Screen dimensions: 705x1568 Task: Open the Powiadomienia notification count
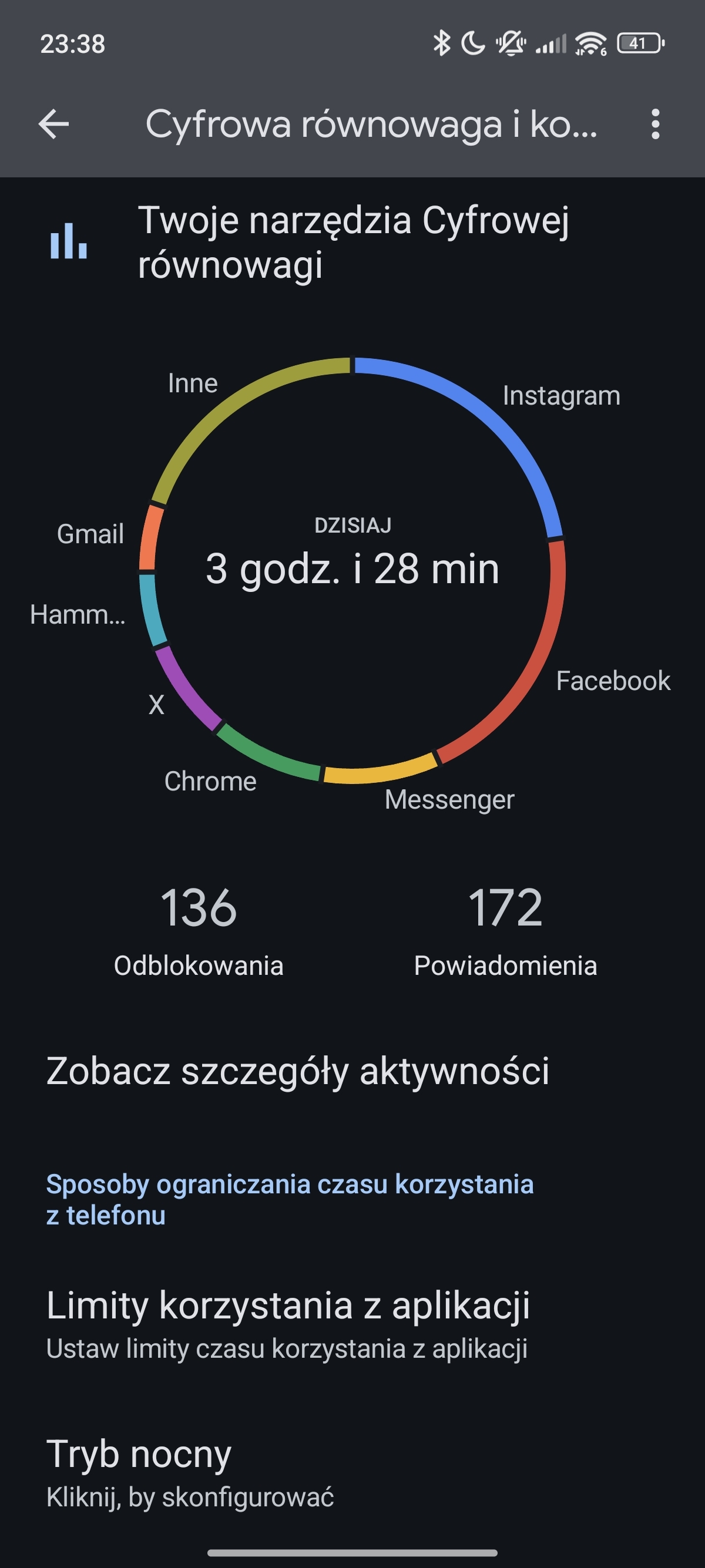pyautogui.click(x=505, y=930)
